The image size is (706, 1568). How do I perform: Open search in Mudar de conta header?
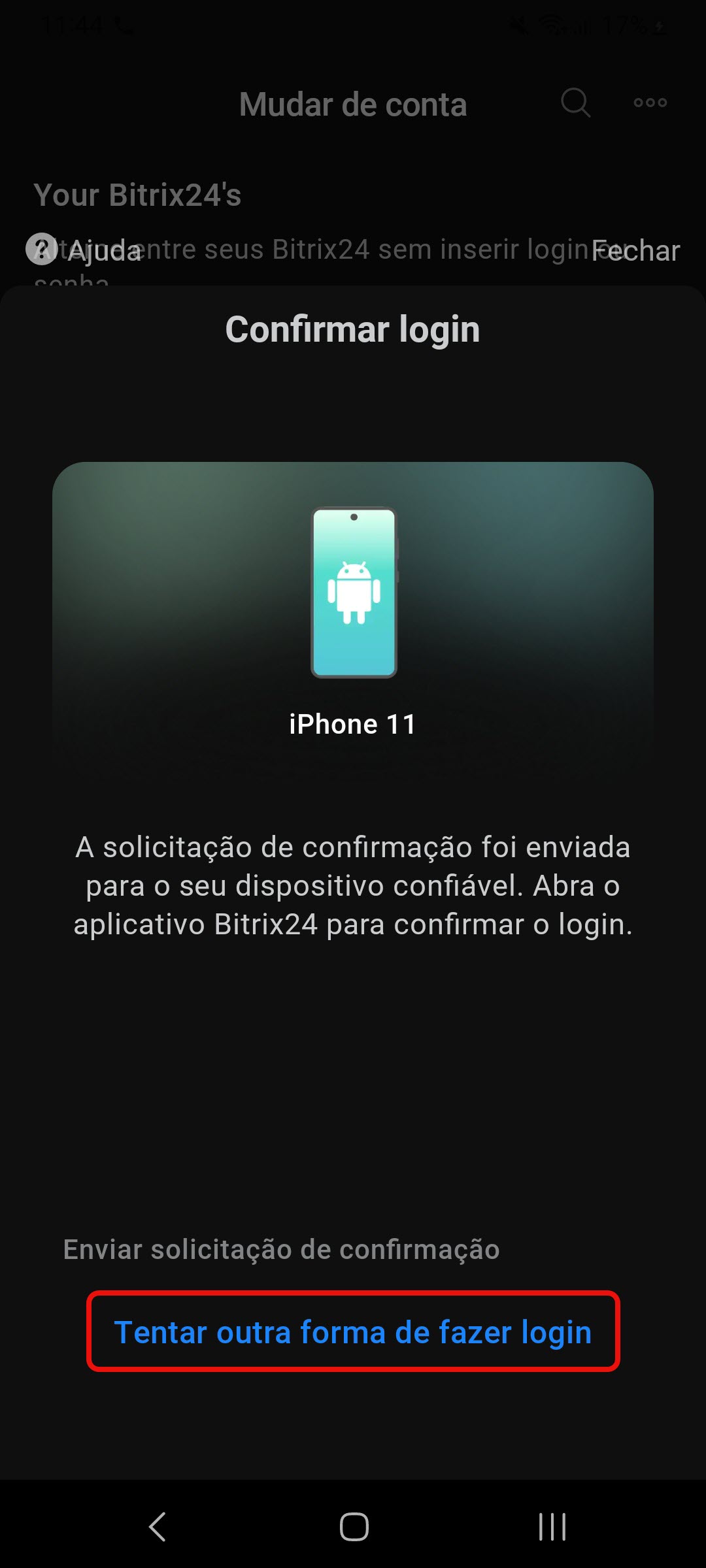click(x=575, y=103)
